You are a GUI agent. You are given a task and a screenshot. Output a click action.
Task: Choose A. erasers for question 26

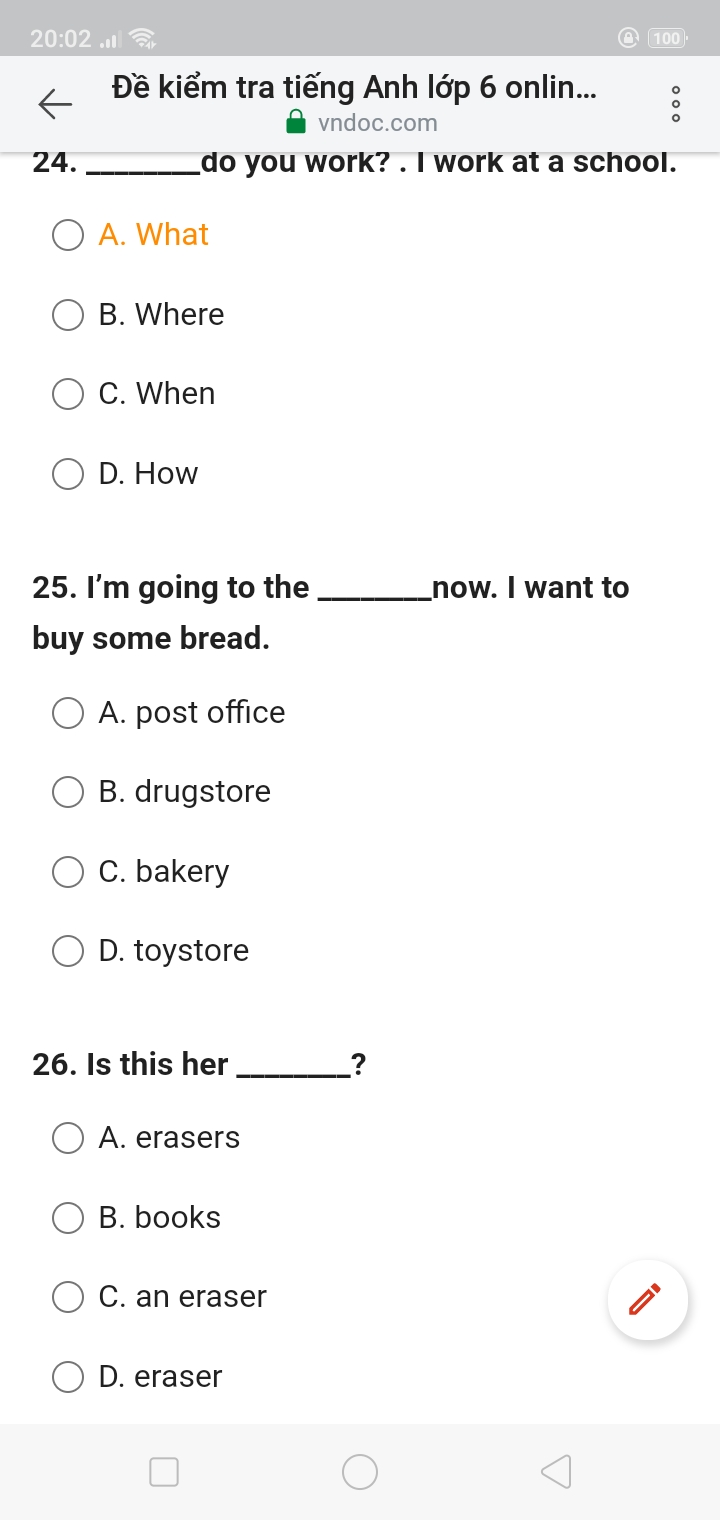point(68,1138)
